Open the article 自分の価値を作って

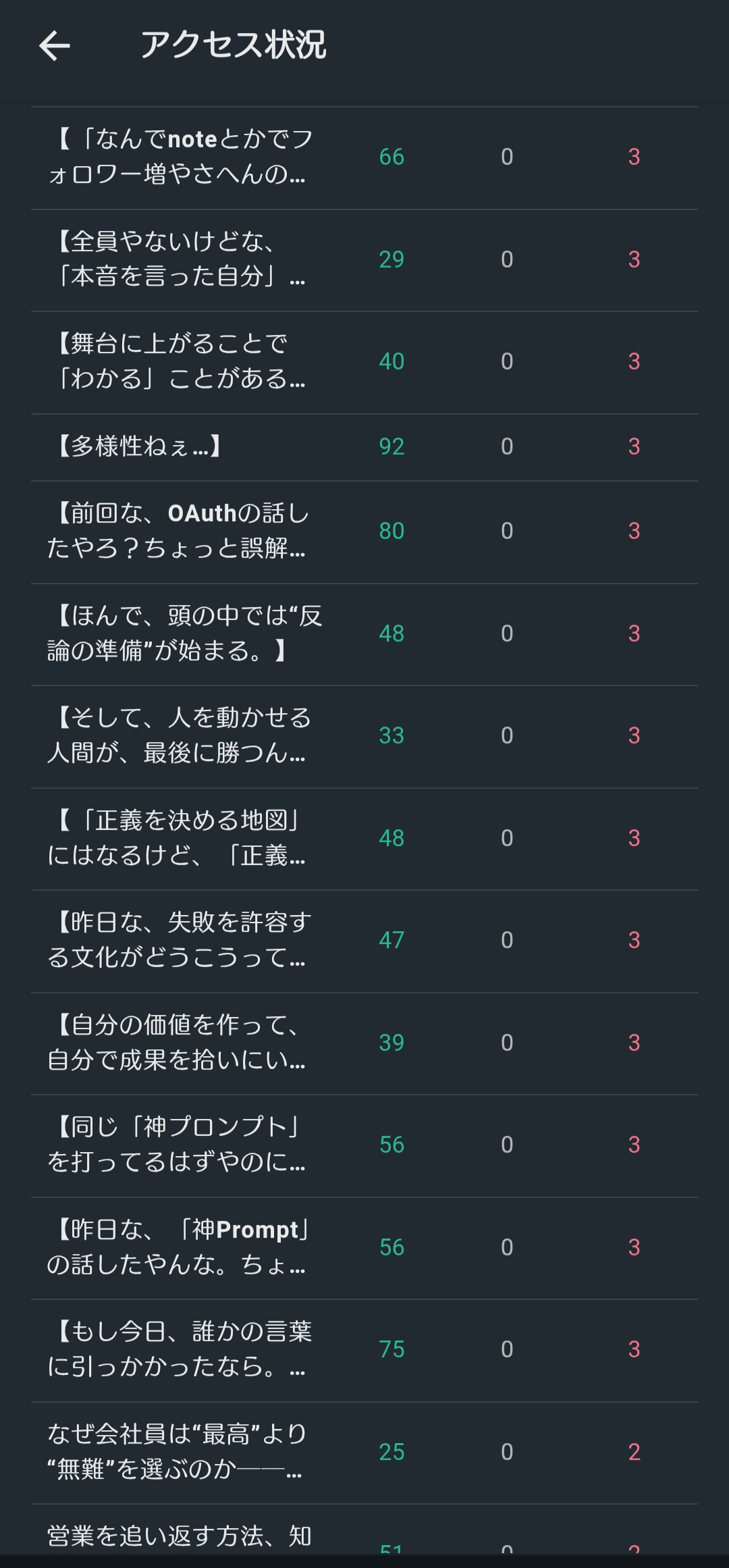(179, 1043)
